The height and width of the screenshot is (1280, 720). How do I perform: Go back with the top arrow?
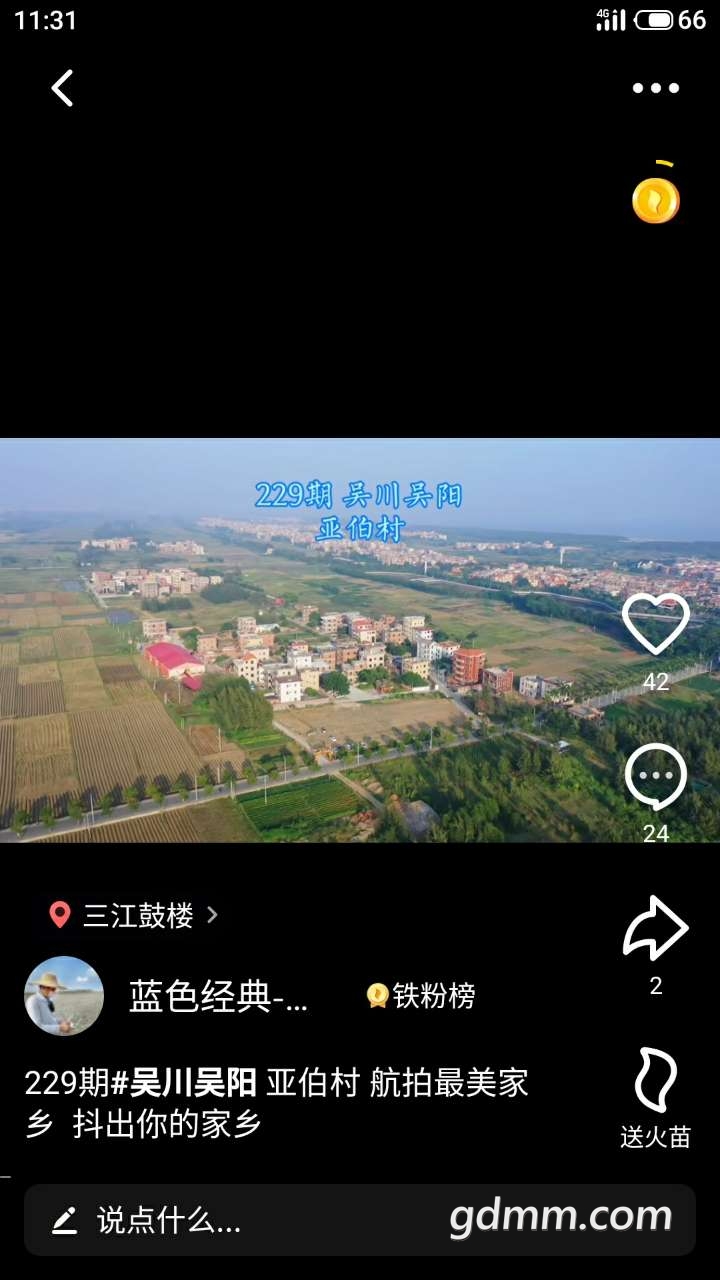point(62,88)
